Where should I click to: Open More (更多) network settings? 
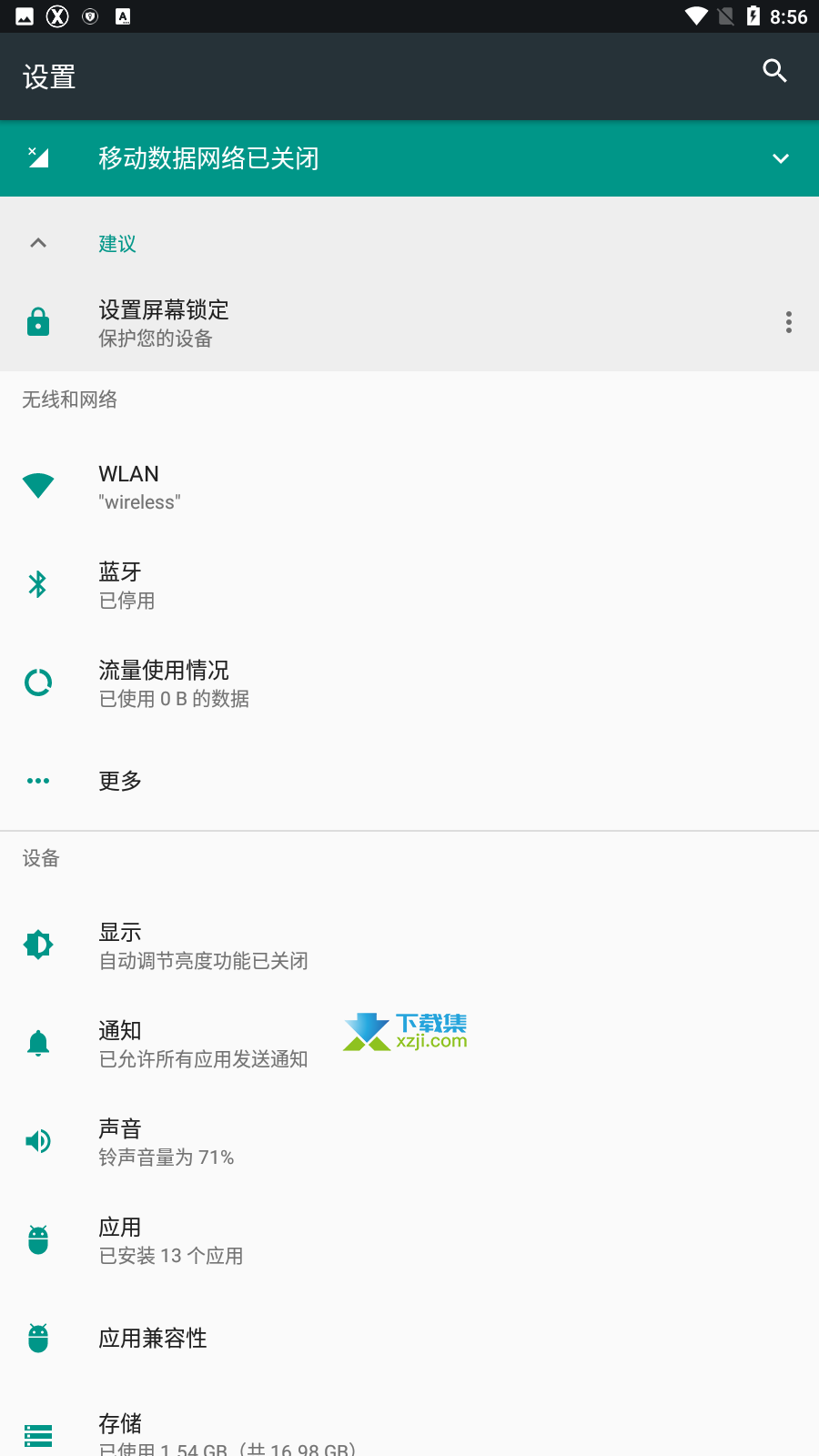[x=409, y=781]
